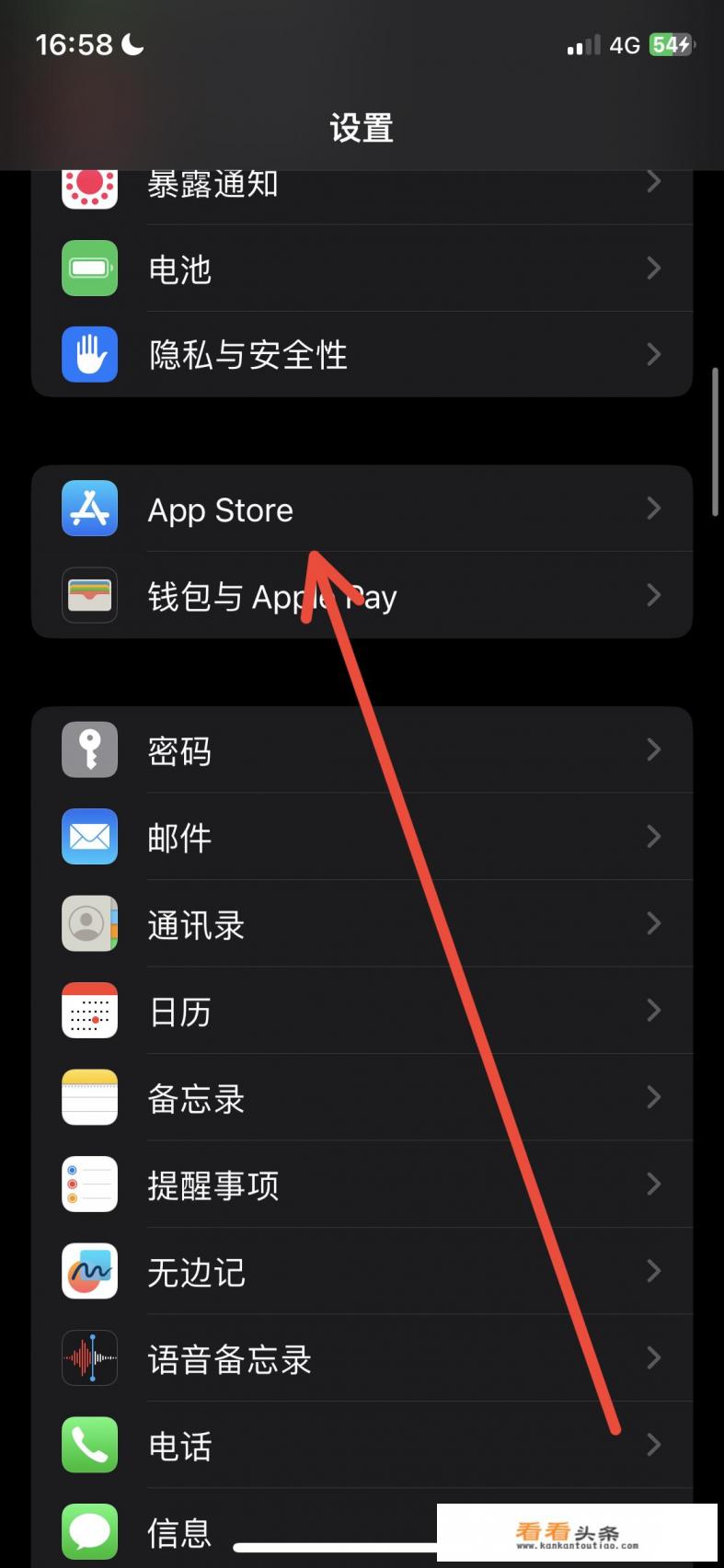The image size is (724, 1568).
Task: Expand the App Store row chevron
Action: [x=653, y=509]
